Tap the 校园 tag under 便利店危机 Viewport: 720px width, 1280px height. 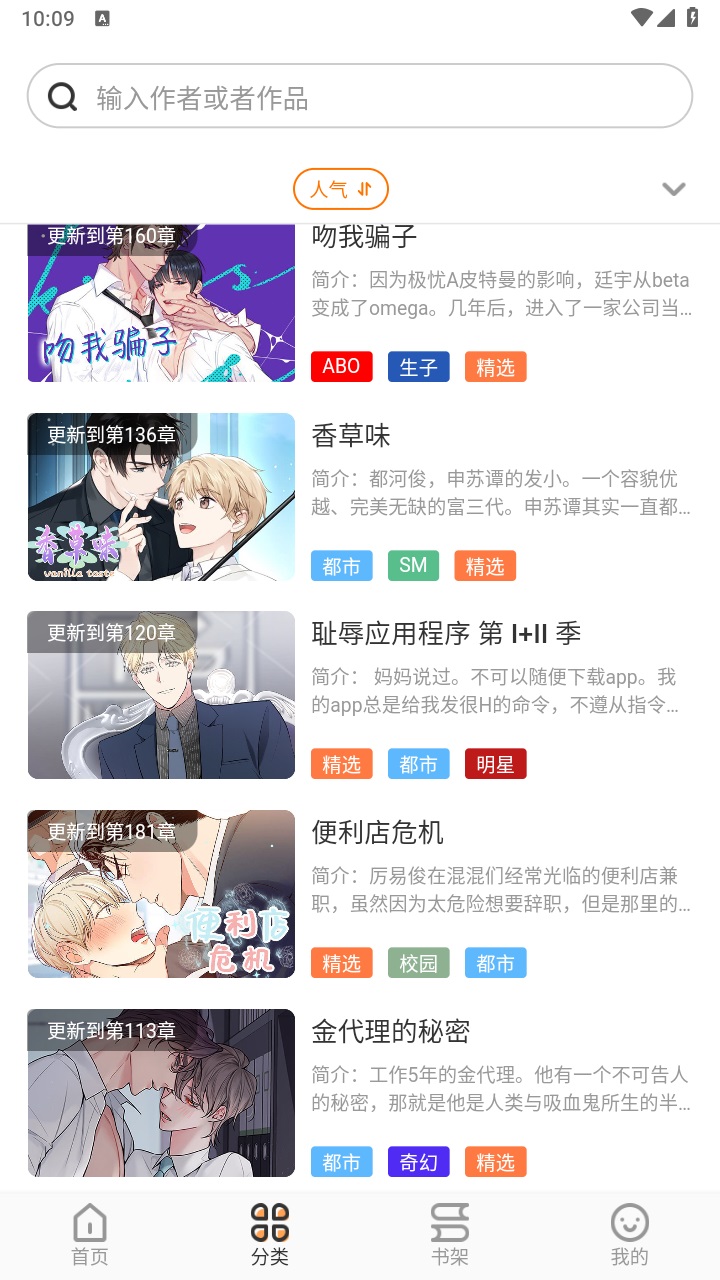(418, 963)
